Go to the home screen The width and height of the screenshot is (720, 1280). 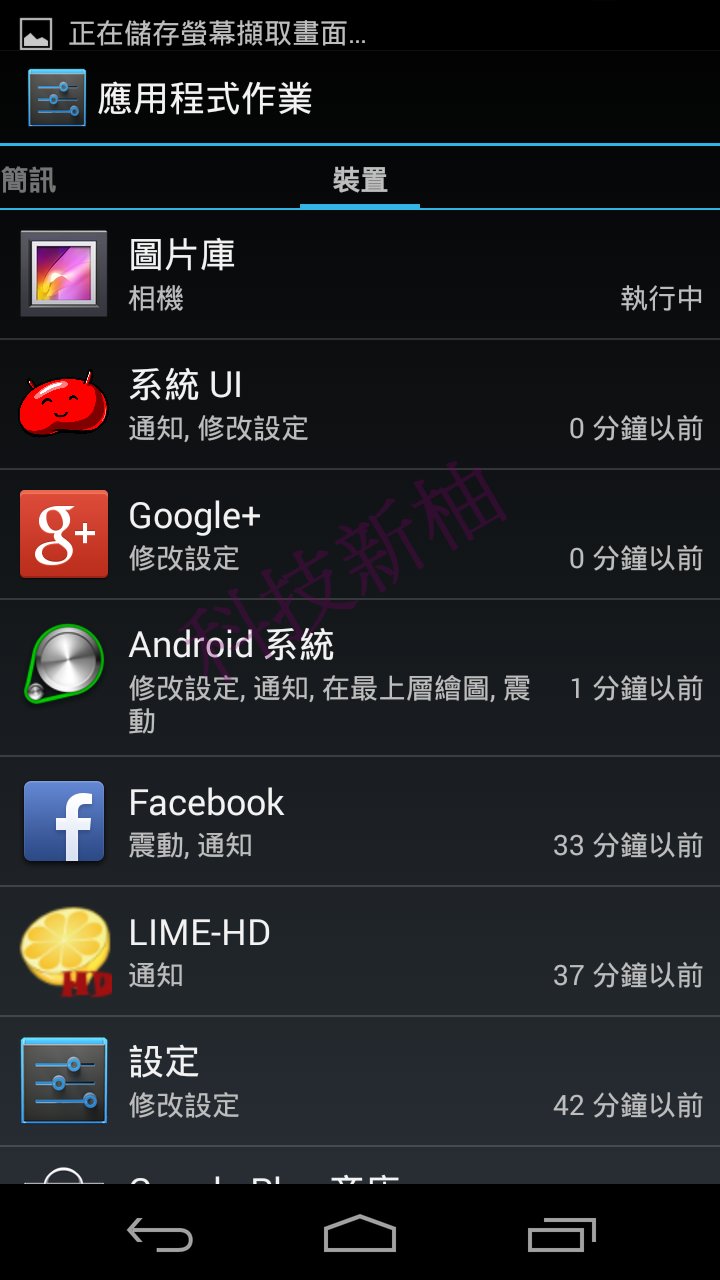[360, 1235]
